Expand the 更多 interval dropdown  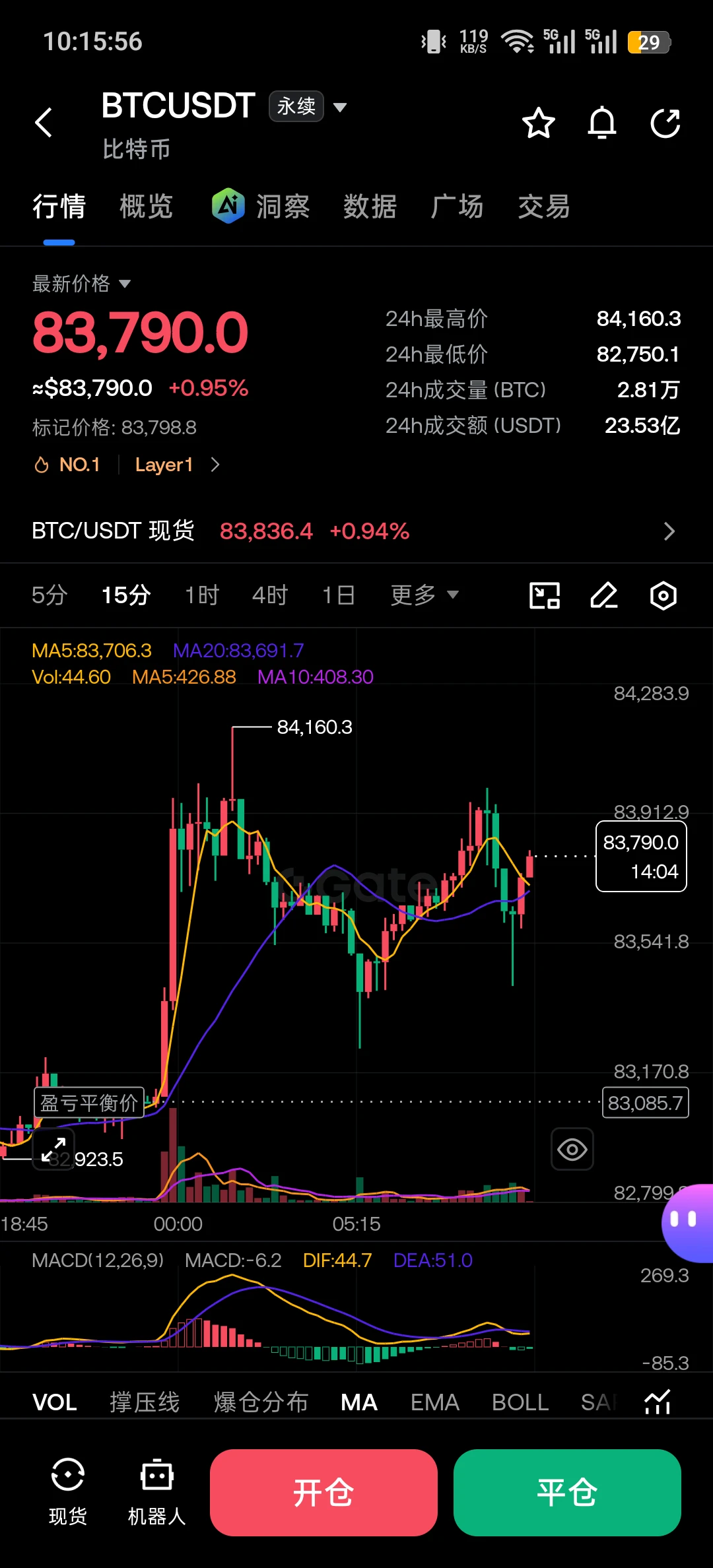424,595
